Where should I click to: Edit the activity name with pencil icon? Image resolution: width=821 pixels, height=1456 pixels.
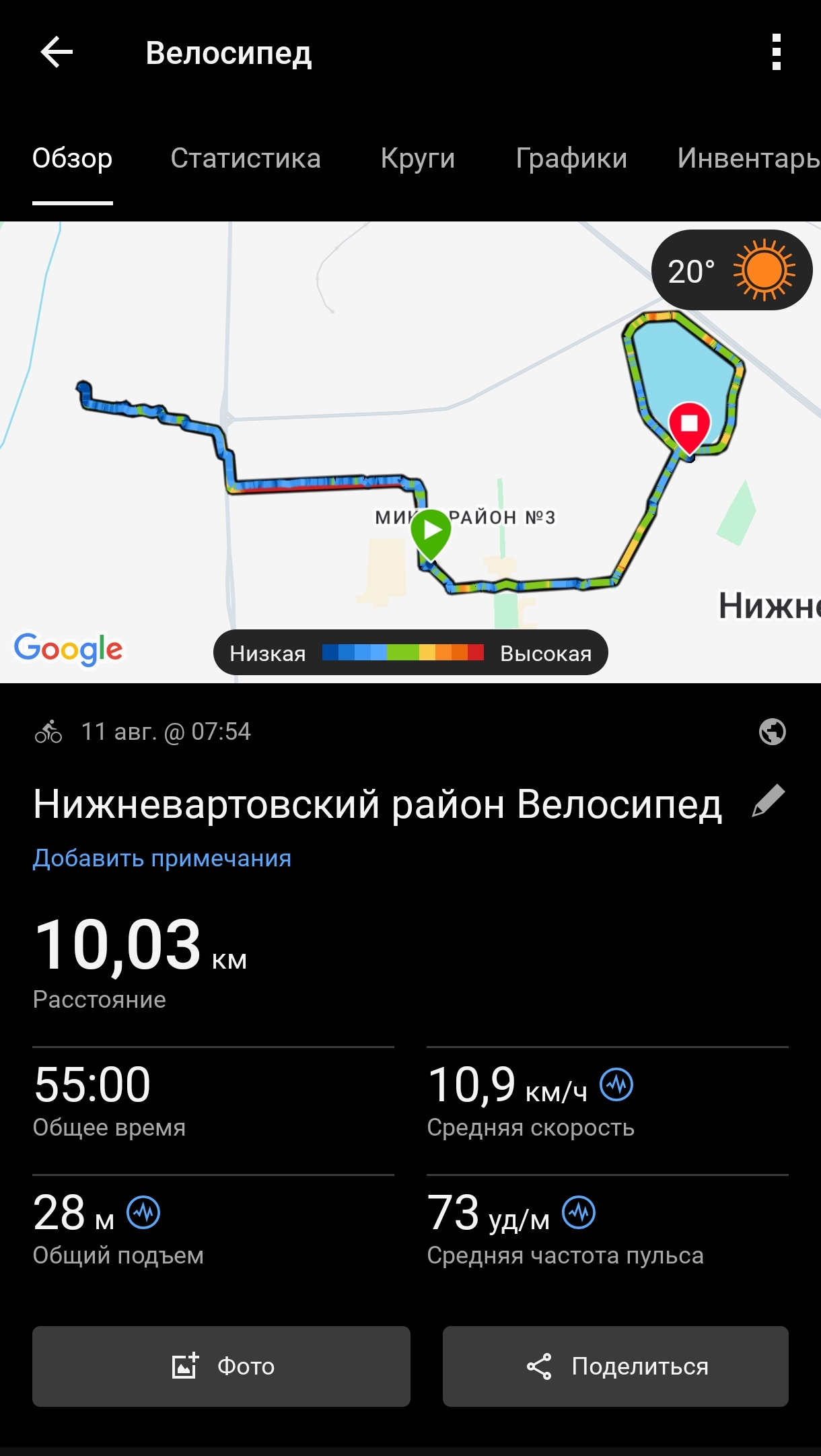[x=768, y=801]
